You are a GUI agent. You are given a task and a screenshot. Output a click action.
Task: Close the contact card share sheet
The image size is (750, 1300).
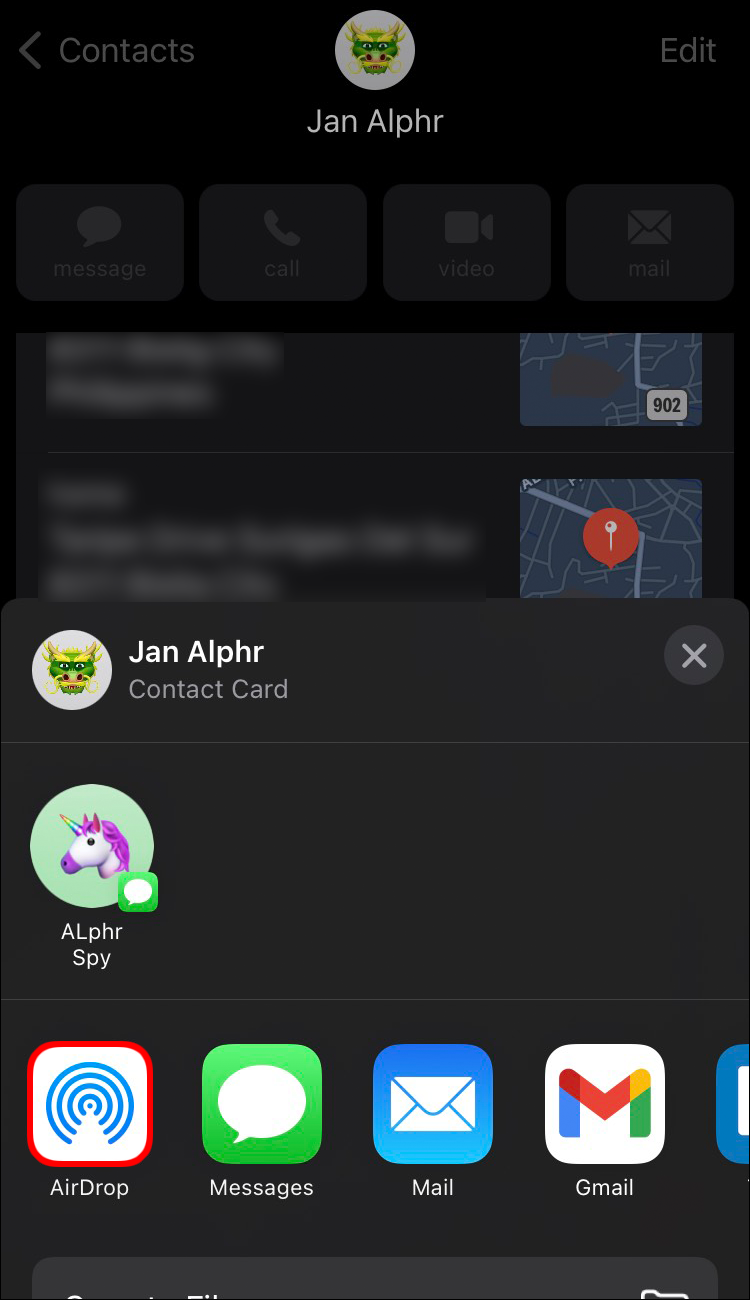693,656
